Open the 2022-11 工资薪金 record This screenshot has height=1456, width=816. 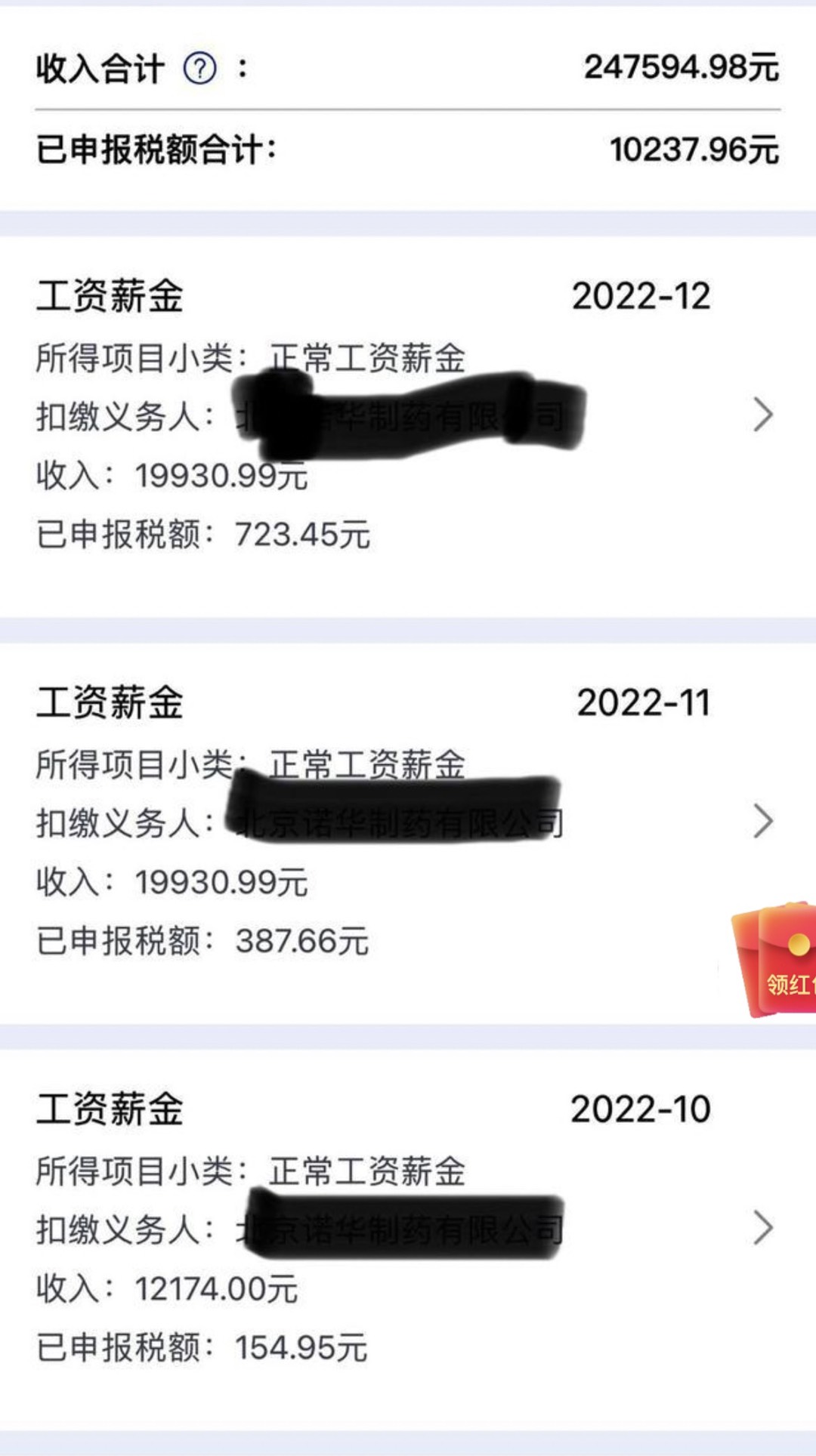(763, 822)
